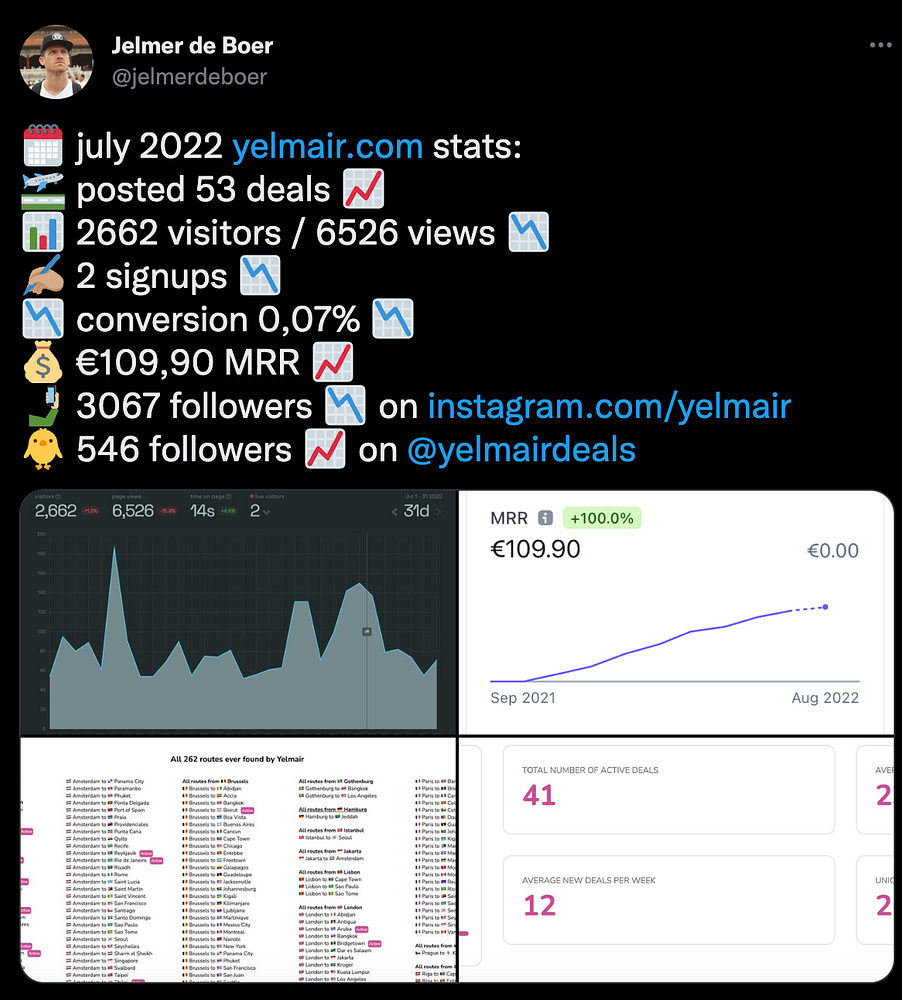View the visitors analytics chart image
Image resolution: width=902 pixels, height=1000 pixels.
coord(239,613)
